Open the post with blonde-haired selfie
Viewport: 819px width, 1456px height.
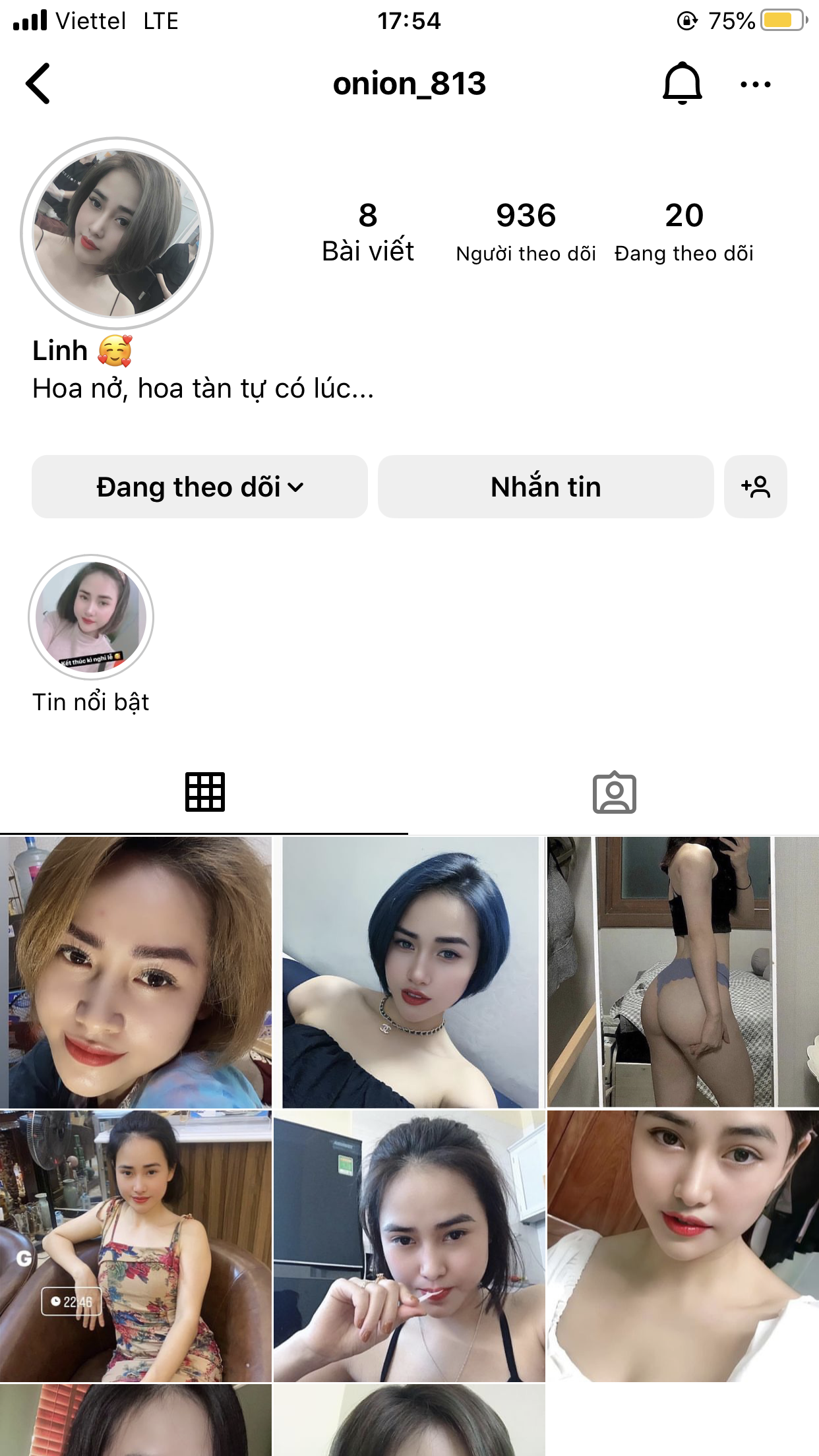pos(136,972)
